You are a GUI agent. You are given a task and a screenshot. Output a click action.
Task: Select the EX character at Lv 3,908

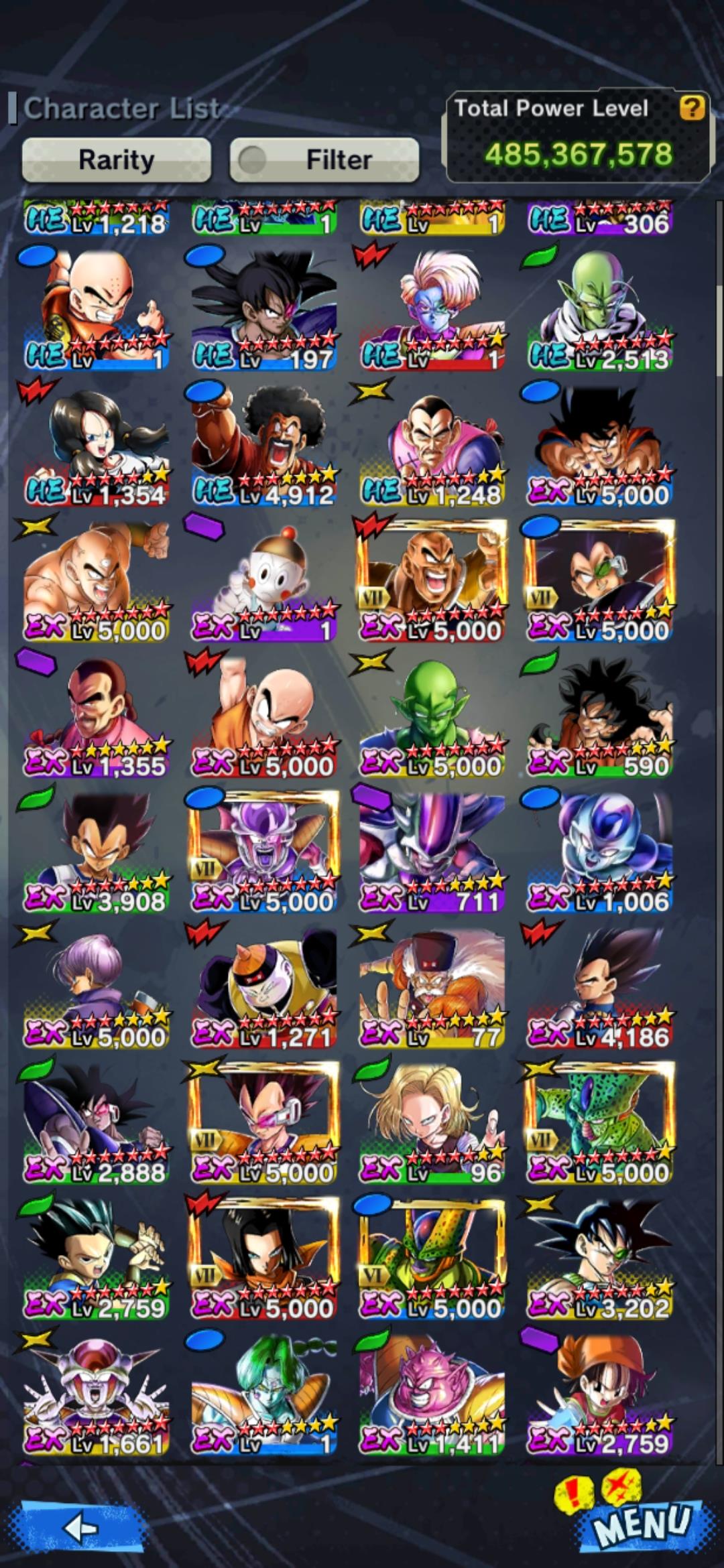(x=96, y=851)
